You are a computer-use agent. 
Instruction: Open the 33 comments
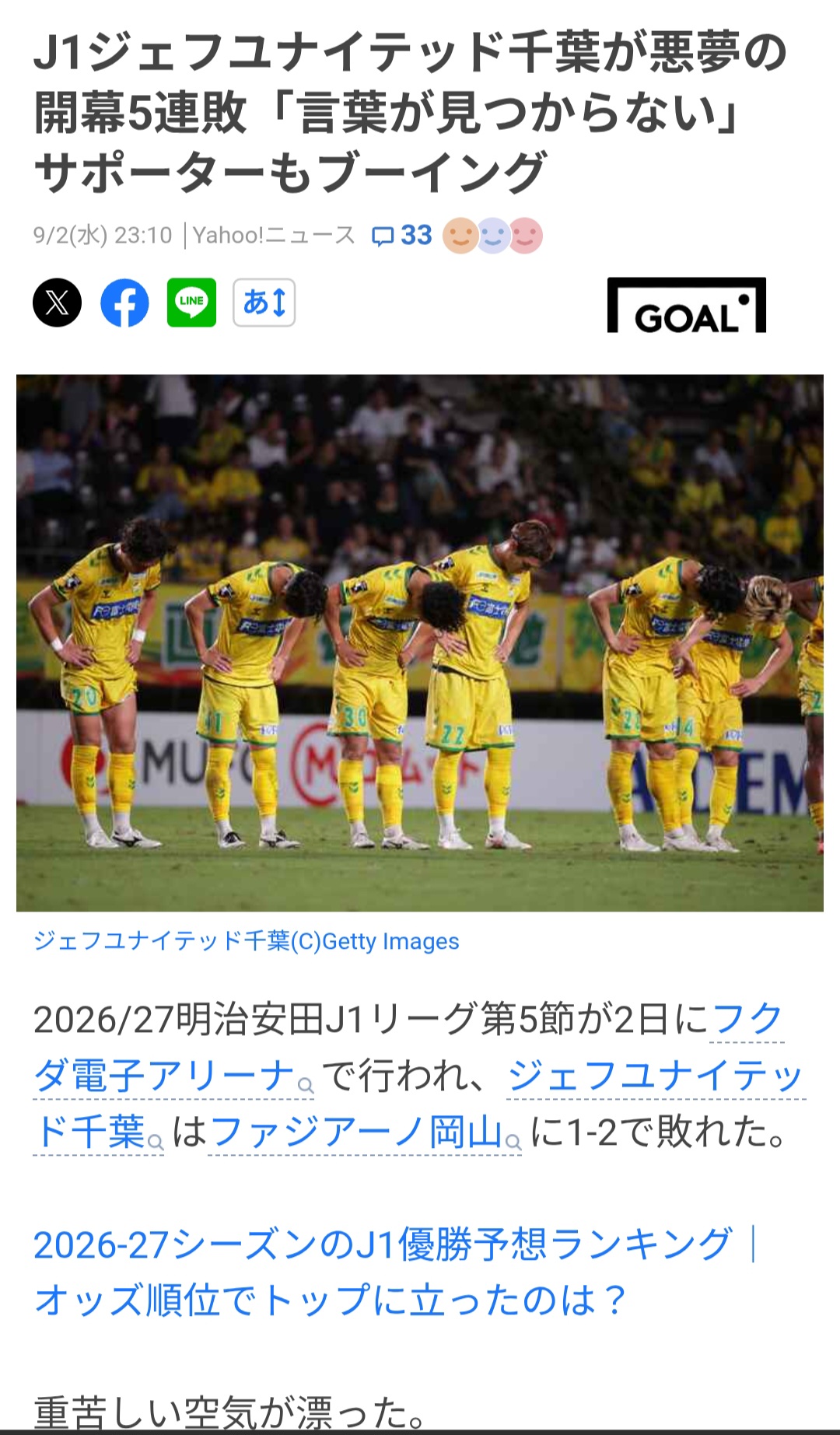click(x=401, y=235)
